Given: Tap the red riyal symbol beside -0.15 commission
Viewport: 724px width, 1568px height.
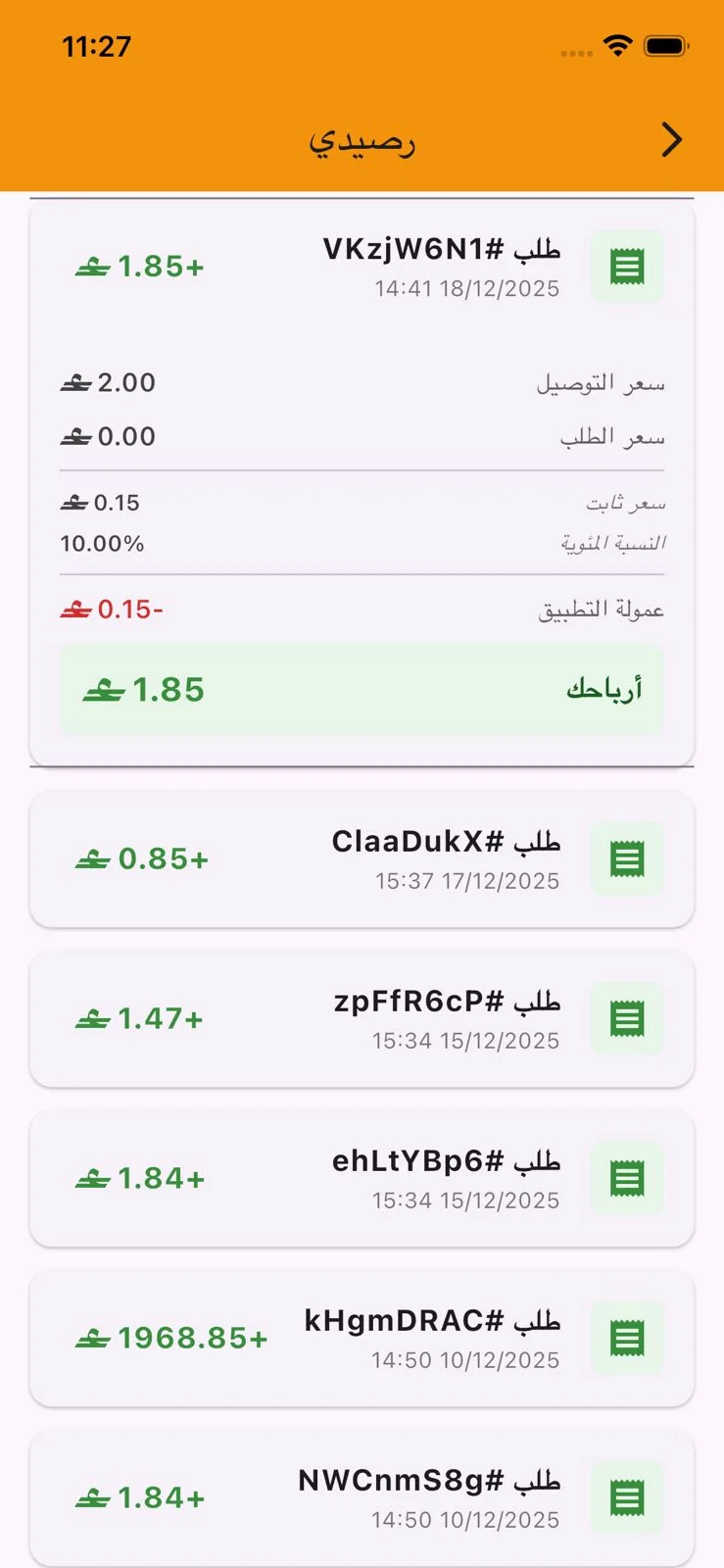Looking at the screenshot, I should tap(76, 608).
